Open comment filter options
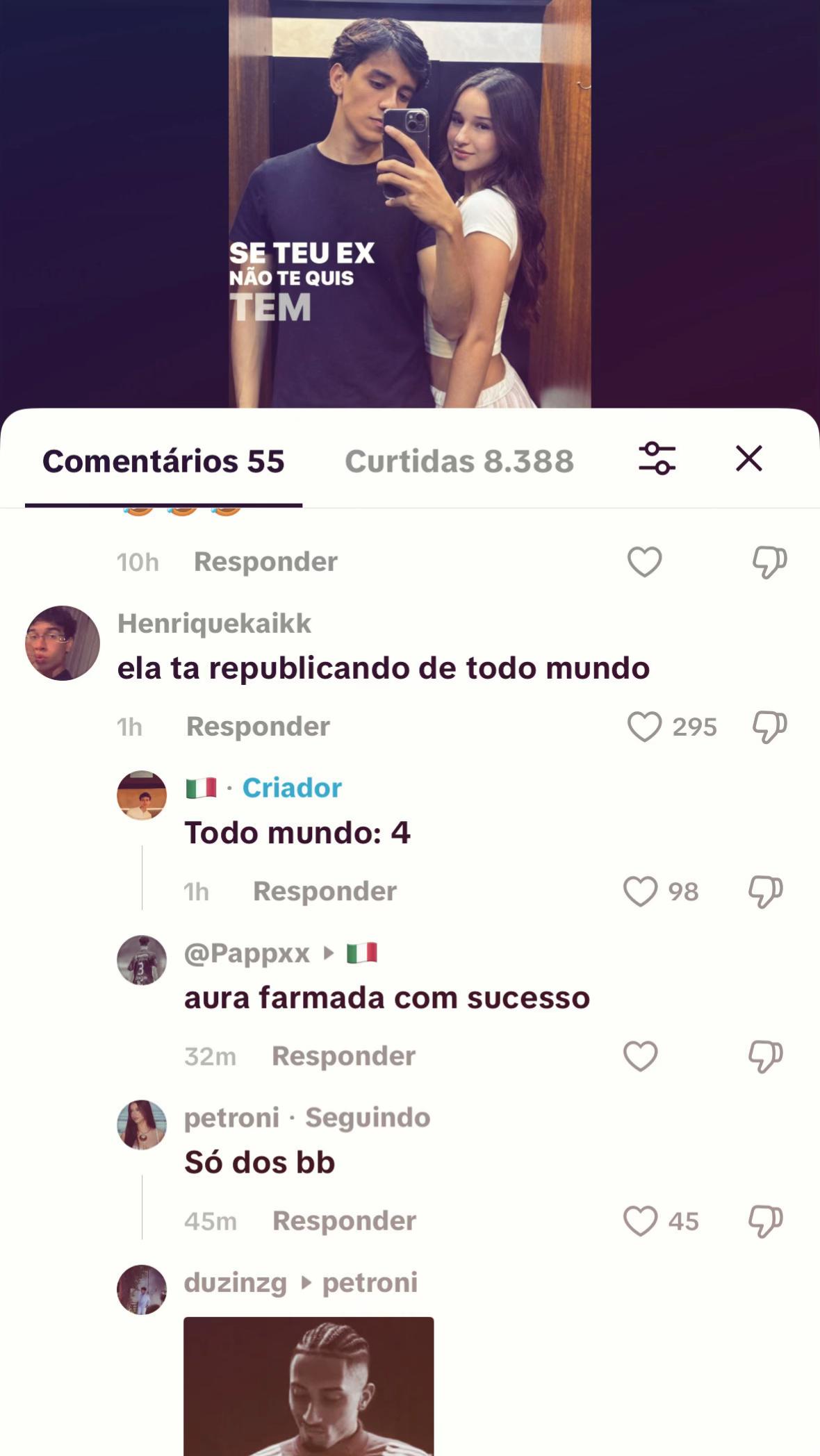The image size is (820, 1456). pyautogui.click(x=657, y=458)
